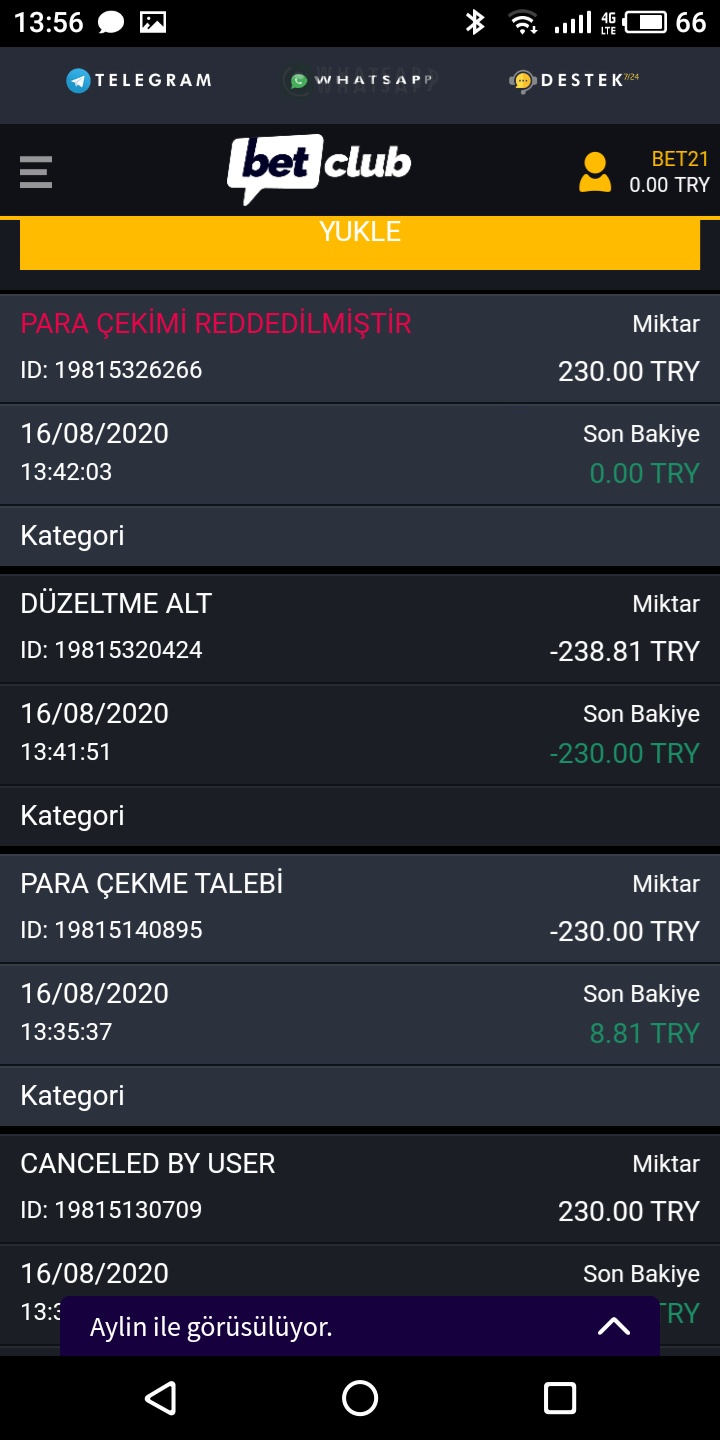
Task: Open Destek 7/24 live support
Action: tap(574, 81)
